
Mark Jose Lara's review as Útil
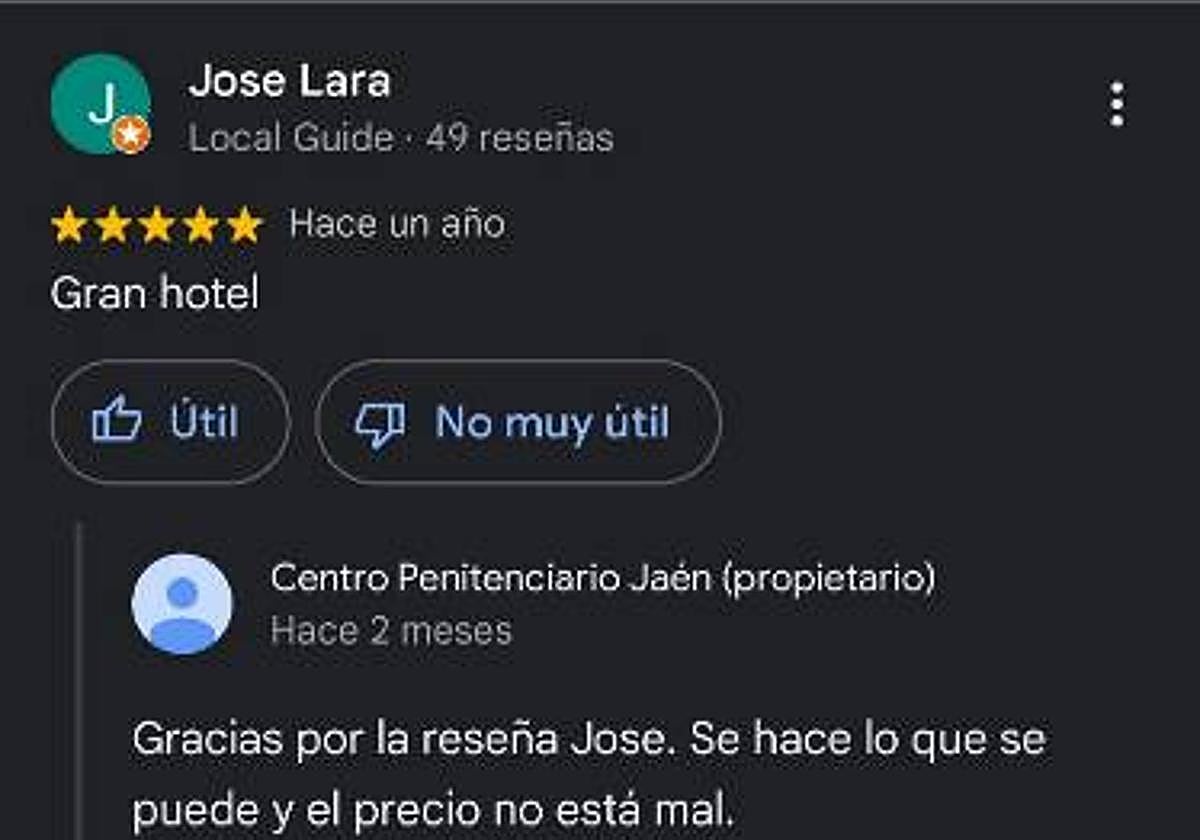click(169, 422)
